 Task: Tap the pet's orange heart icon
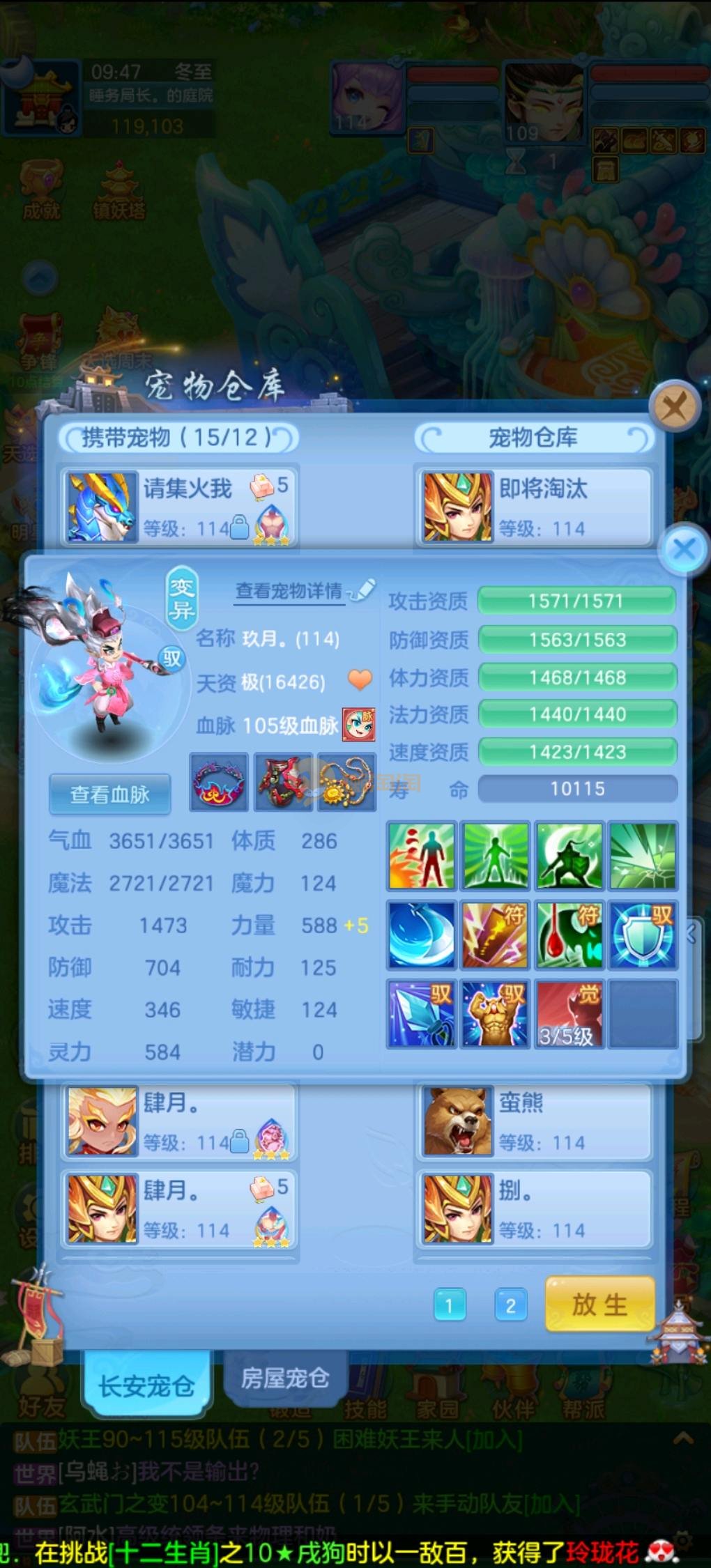[360, 679]
